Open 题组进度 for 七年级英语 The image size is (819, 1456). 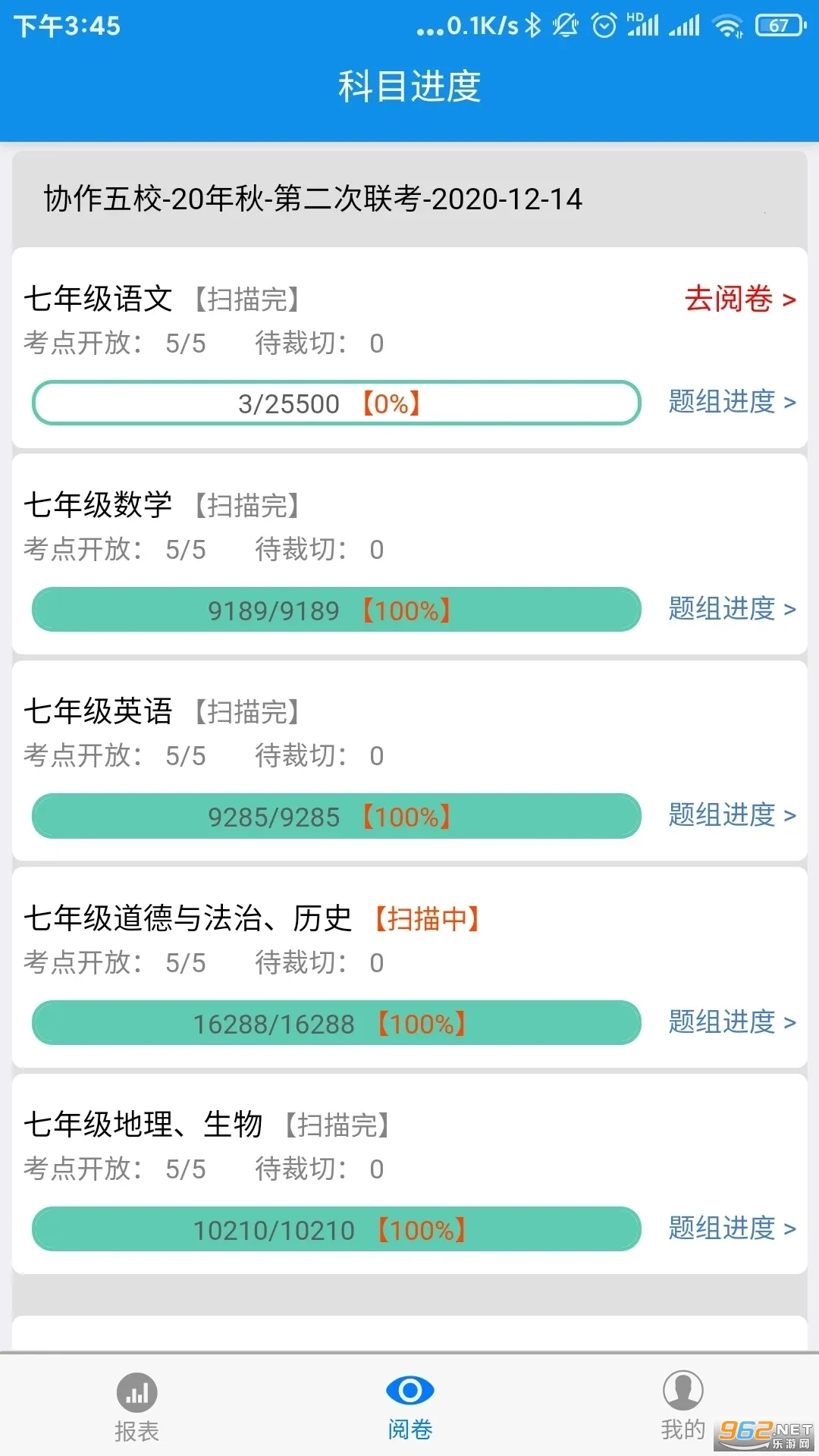coord(730,817)
